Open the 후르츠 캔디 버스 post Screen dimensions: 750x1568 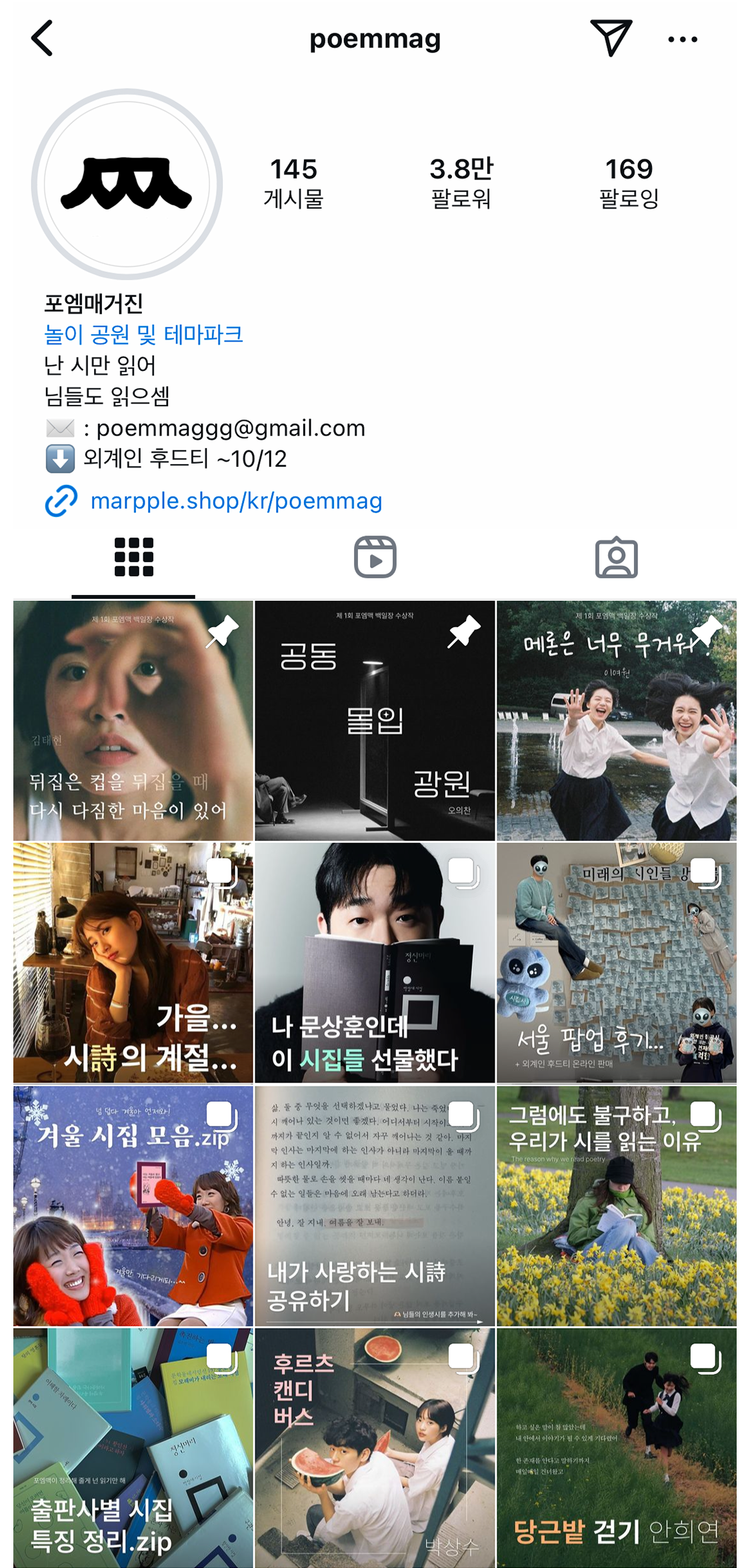point(375,1447)
